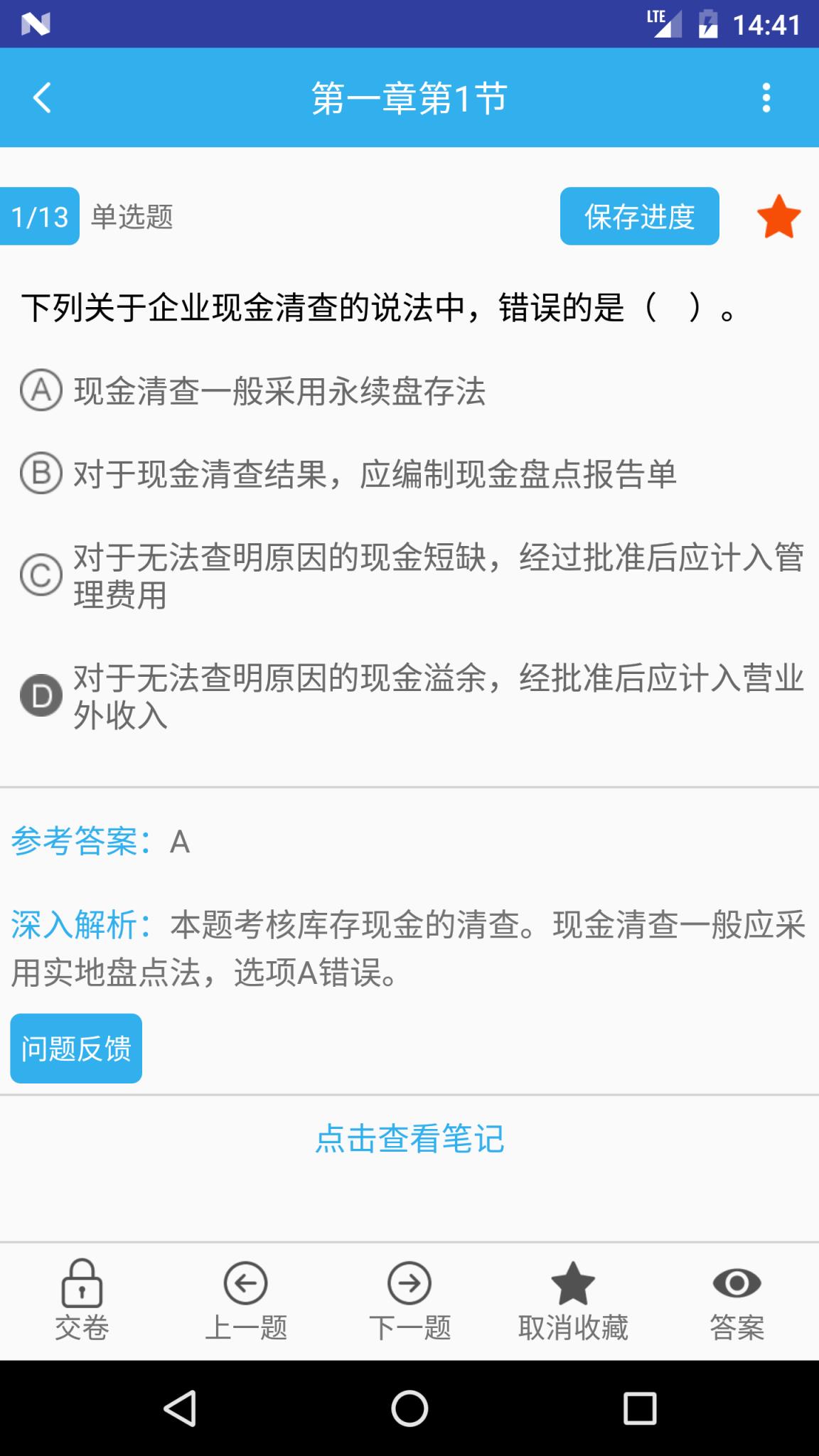Tap the chapter title 第一章第1节

click(409, 98)
